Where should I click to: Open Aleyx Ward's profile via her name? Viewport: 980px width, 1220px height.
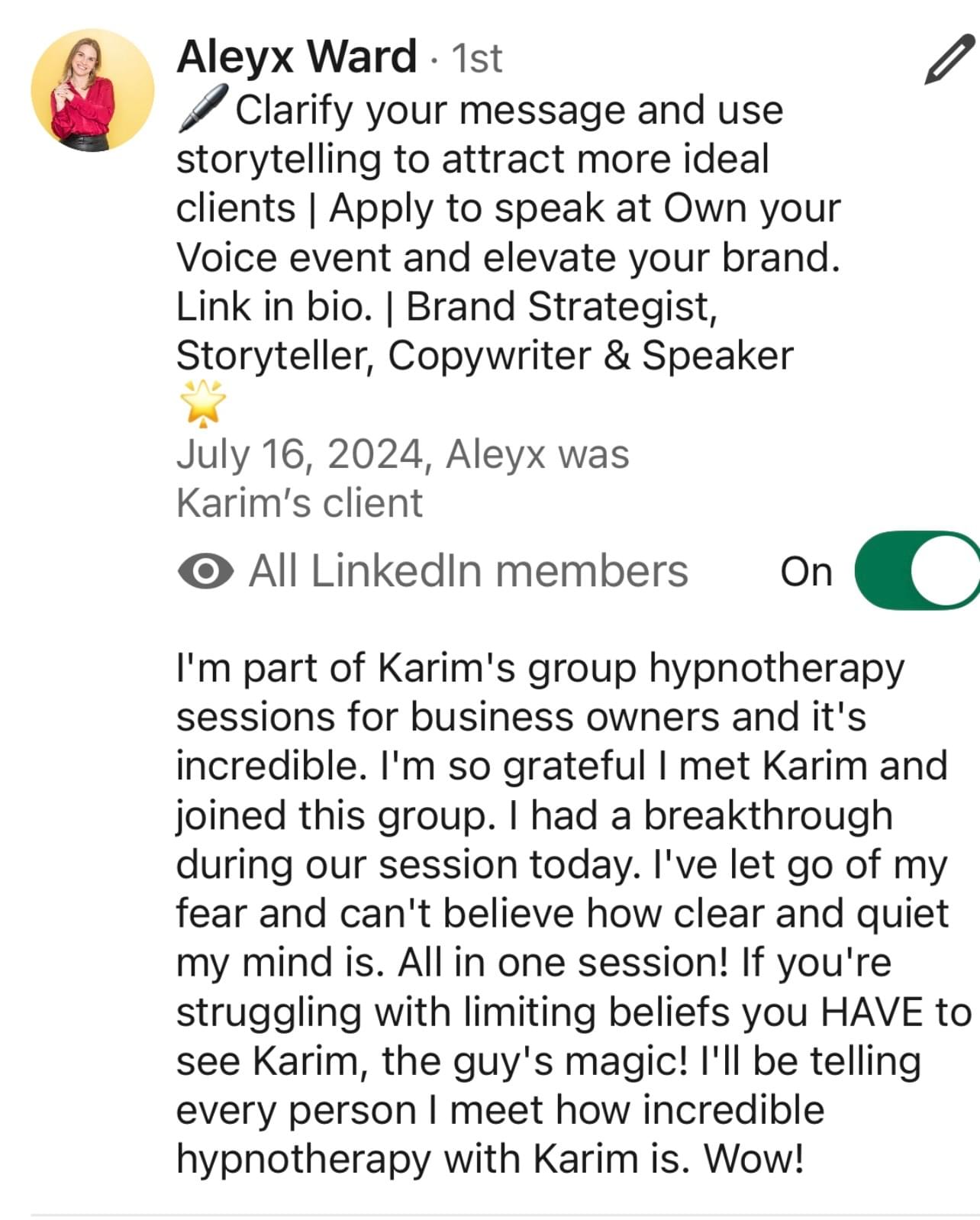click(x=296, y=56)
